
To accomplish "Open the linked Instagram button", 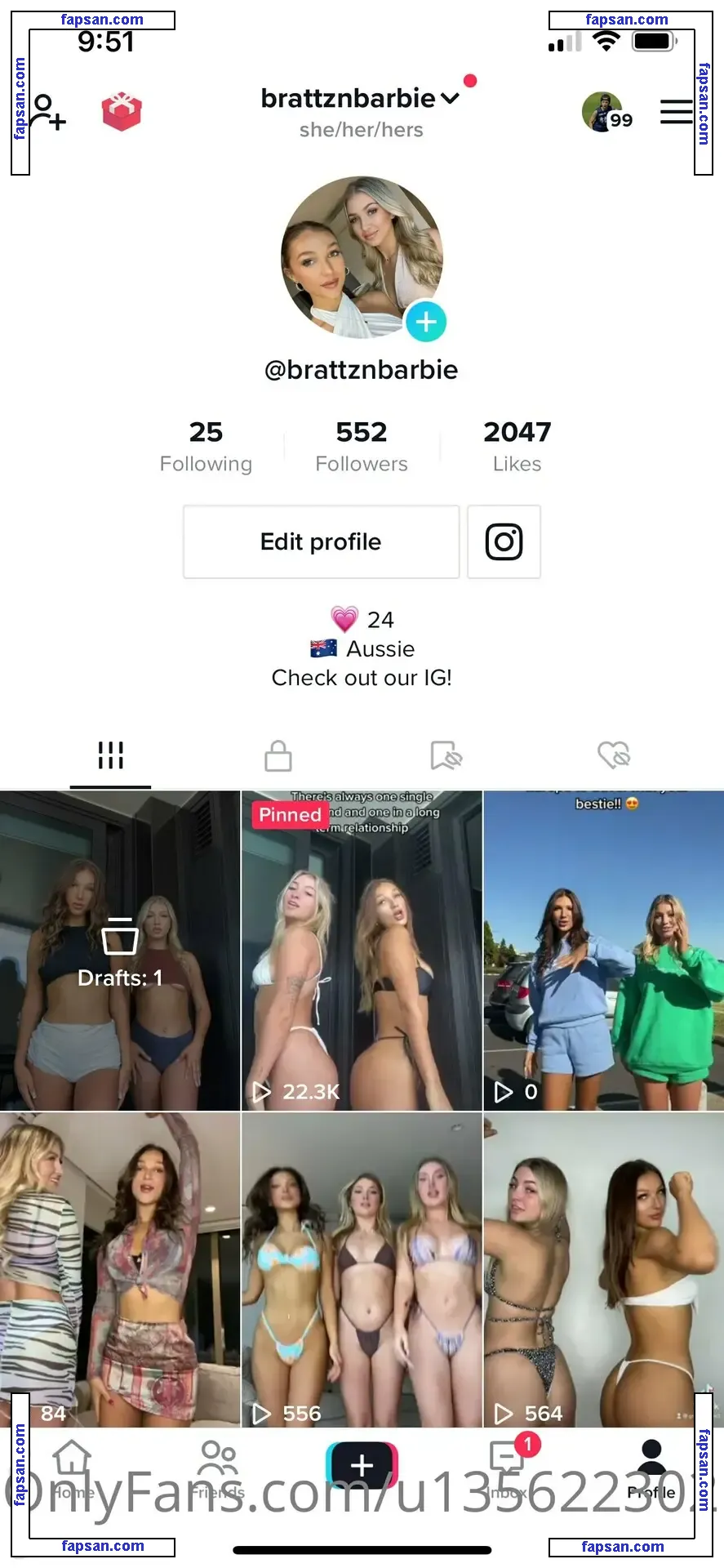I will (504, 541).
